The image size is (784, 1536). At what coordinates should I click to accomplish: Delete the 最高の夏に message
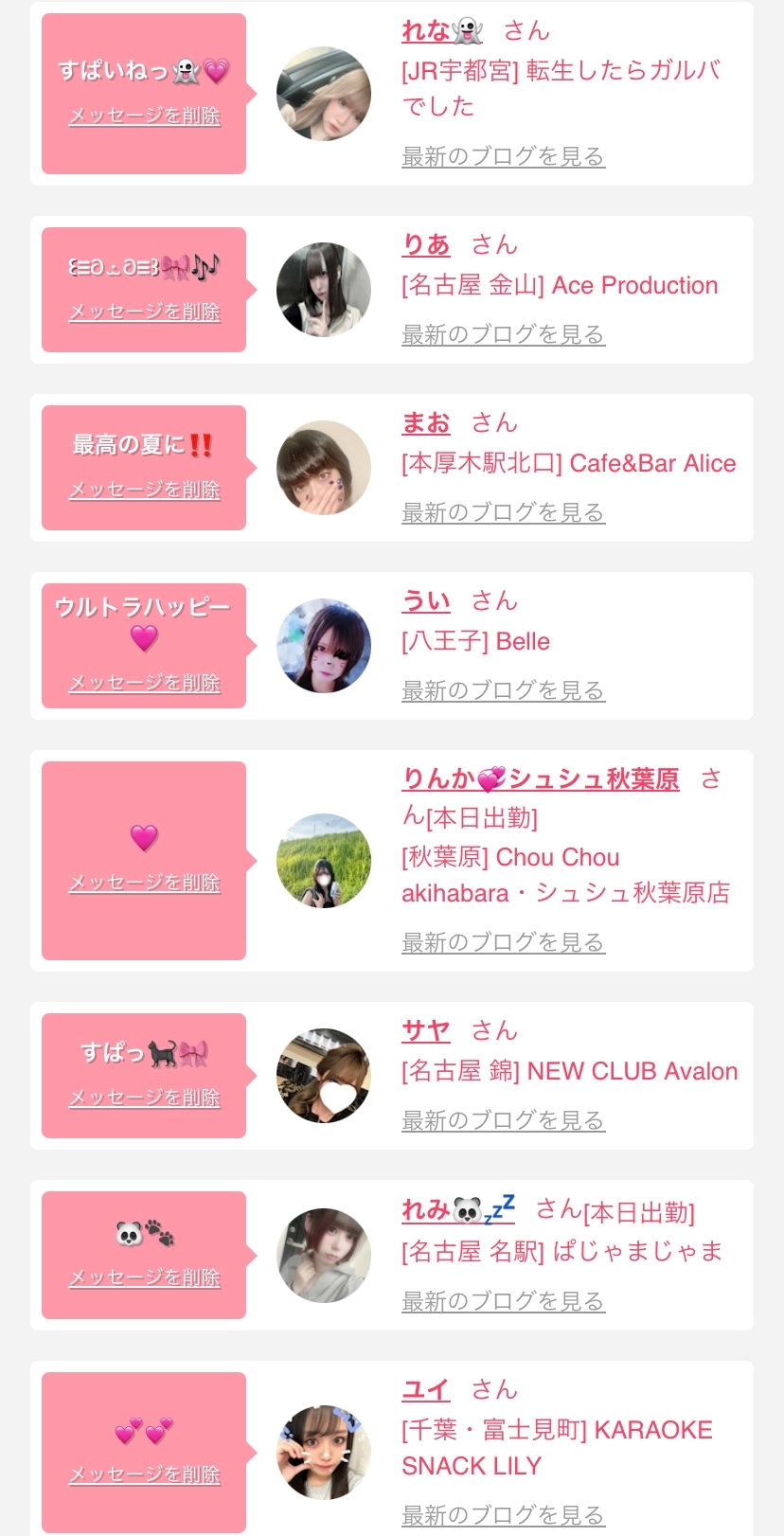[x=144, y=490]
